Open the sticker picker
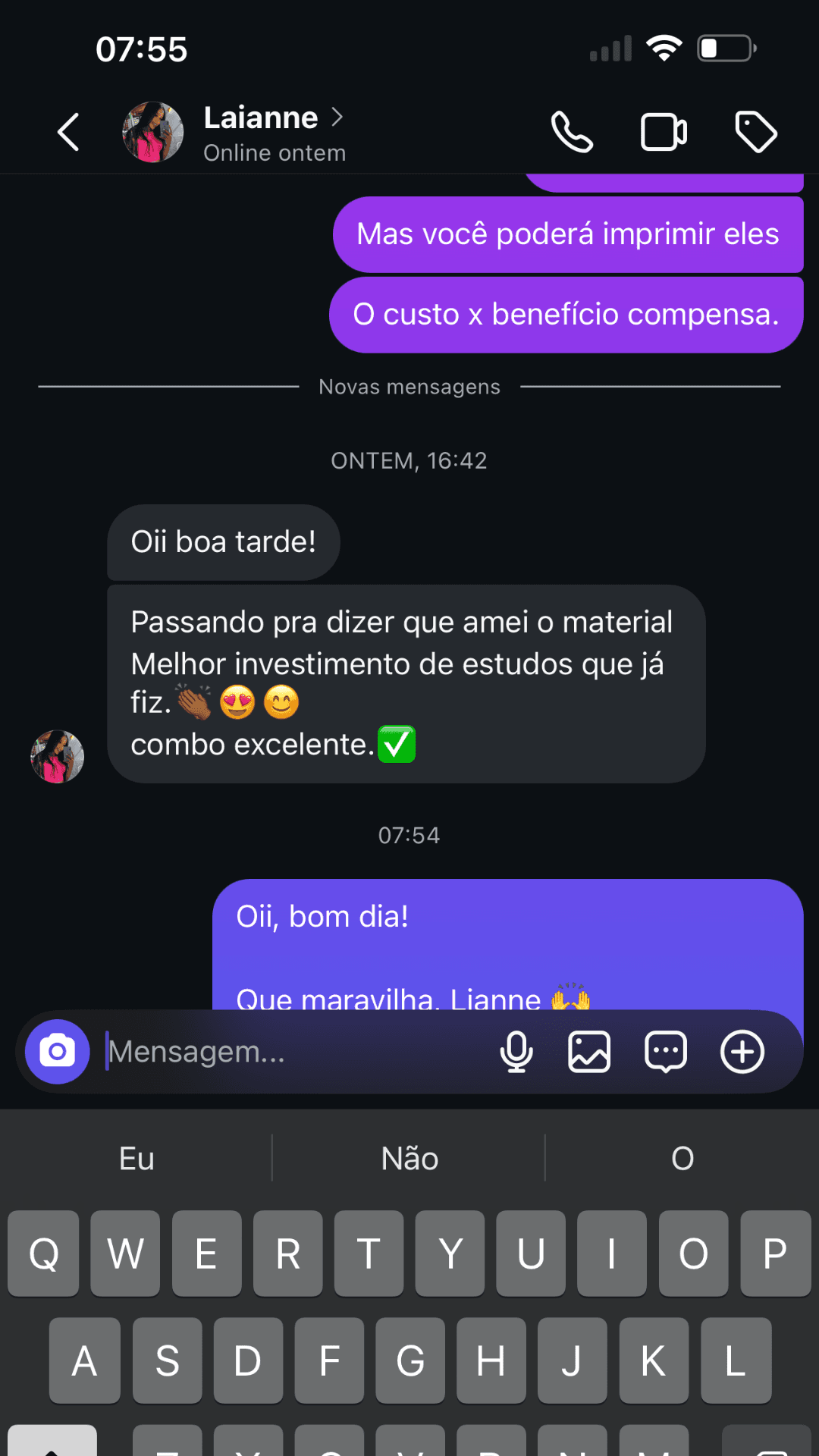819x1456 pixels. 665,1051
